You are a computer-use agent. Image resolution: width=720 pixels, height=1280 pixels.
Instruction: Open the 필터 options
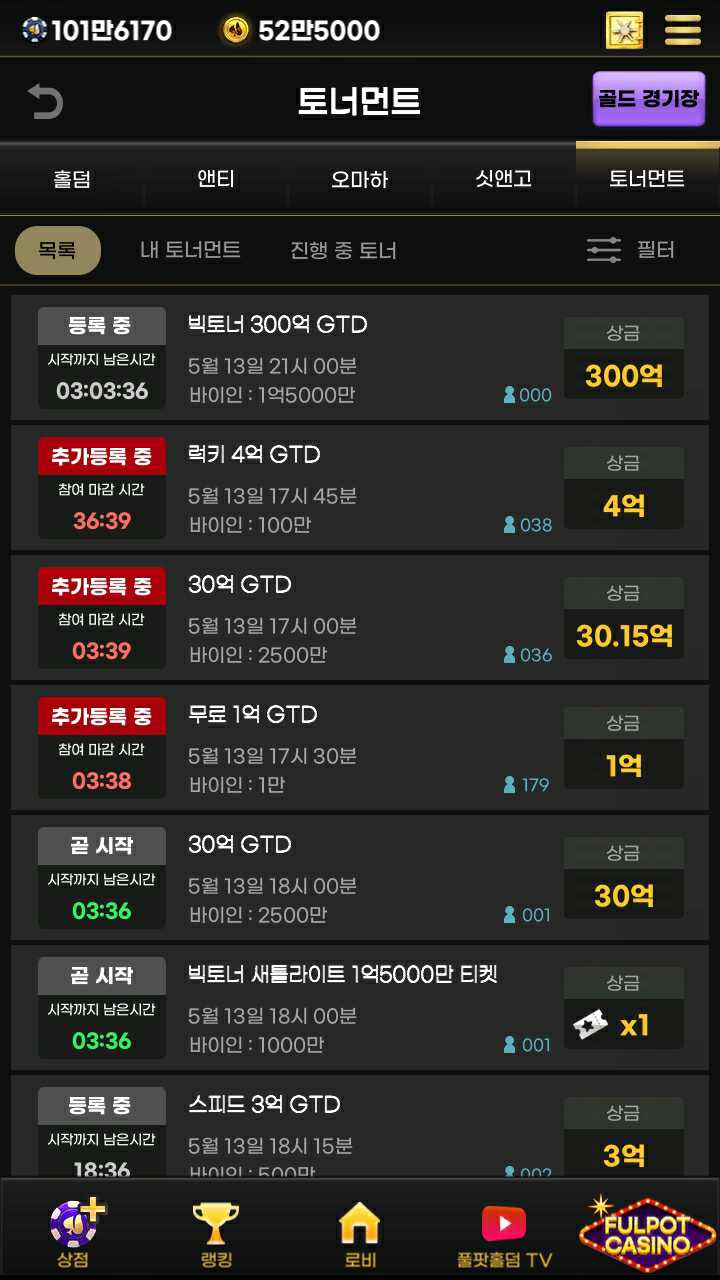tap(631, 250)
